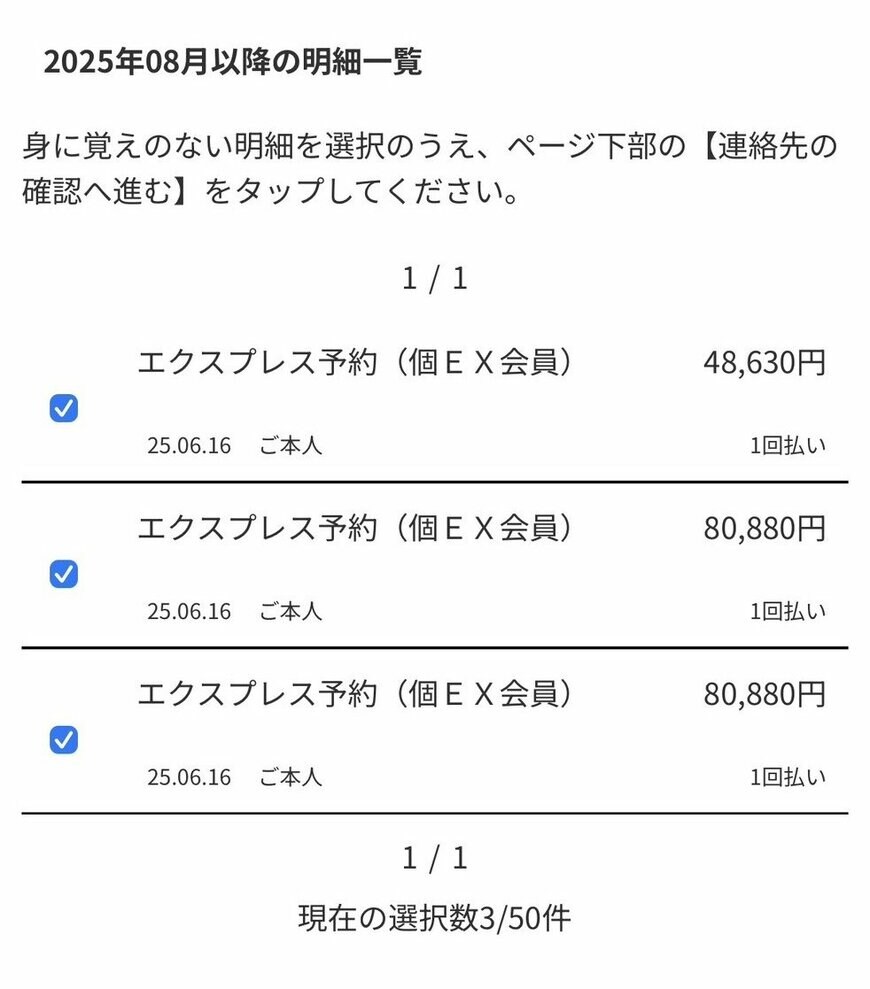Click 1回払い on the last transaction
The width and height of the screenshot is (870, 989).
tap(789, 774)
